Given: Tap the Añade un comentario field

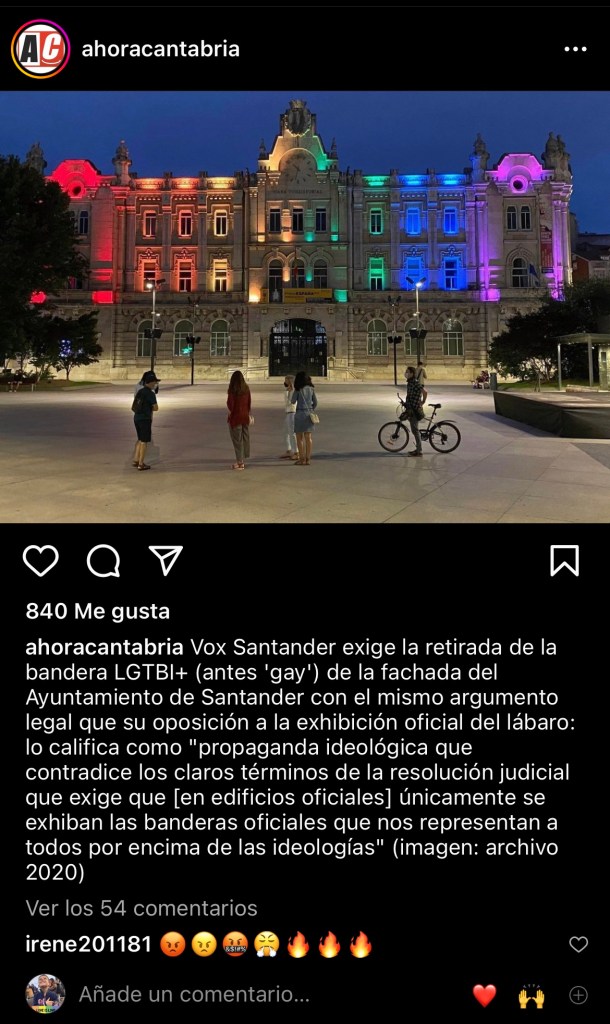Looking at the screenshot, I should tap(194, 995).
